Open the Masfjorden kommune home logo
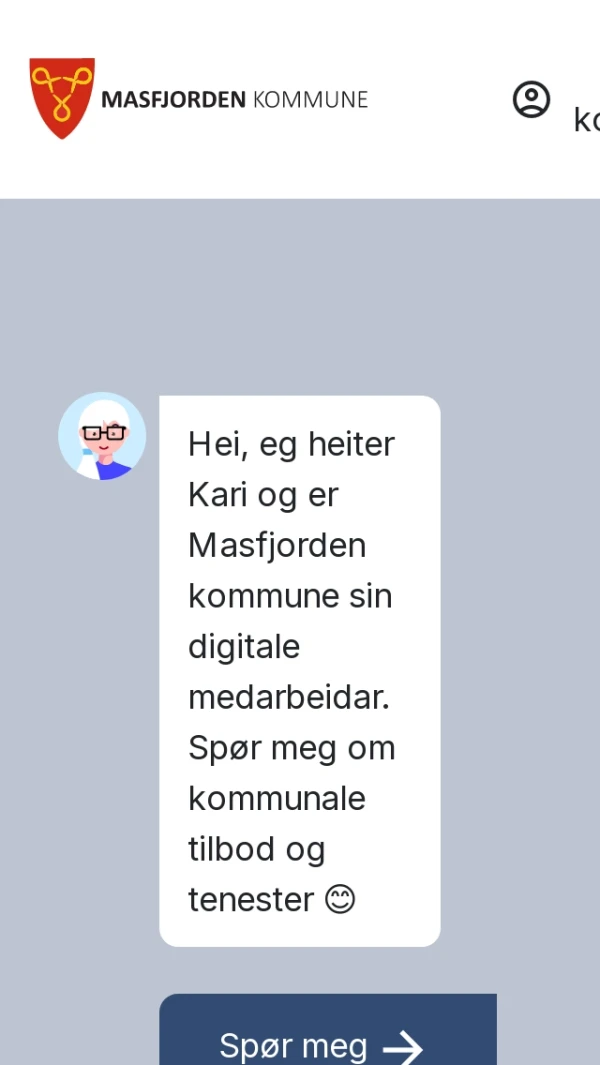The image size is (600, 1065). point(199,99)
